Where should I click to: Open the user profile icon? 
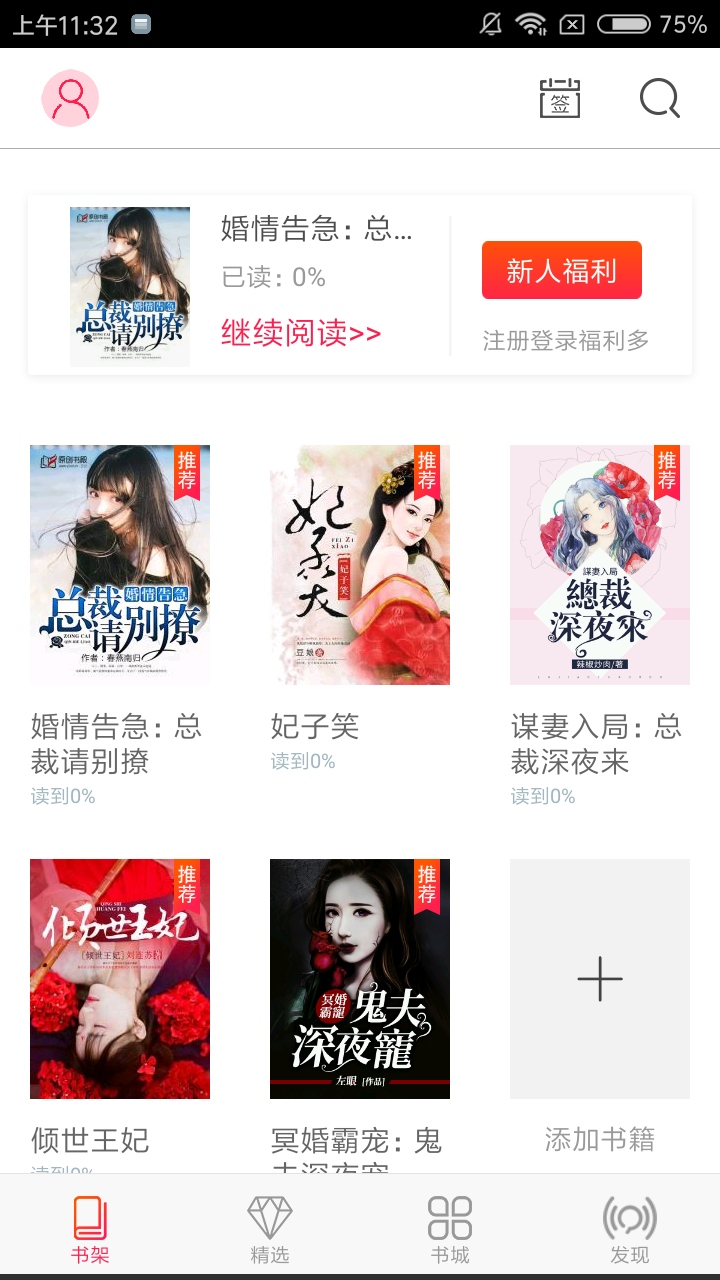[70, 97]
